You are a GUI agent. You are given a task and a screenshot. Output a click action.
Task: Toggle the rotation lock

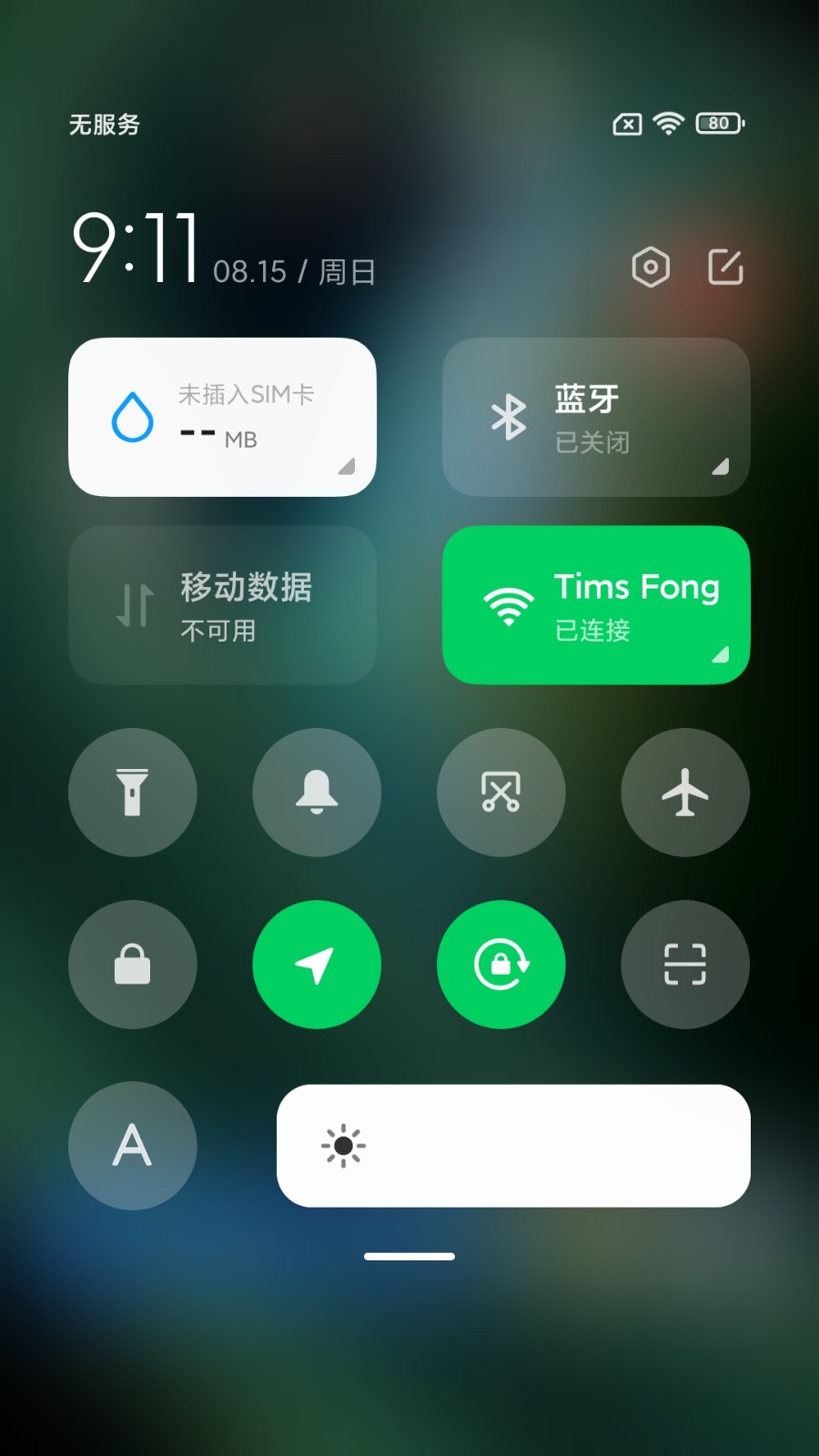(x=500, y=965)
